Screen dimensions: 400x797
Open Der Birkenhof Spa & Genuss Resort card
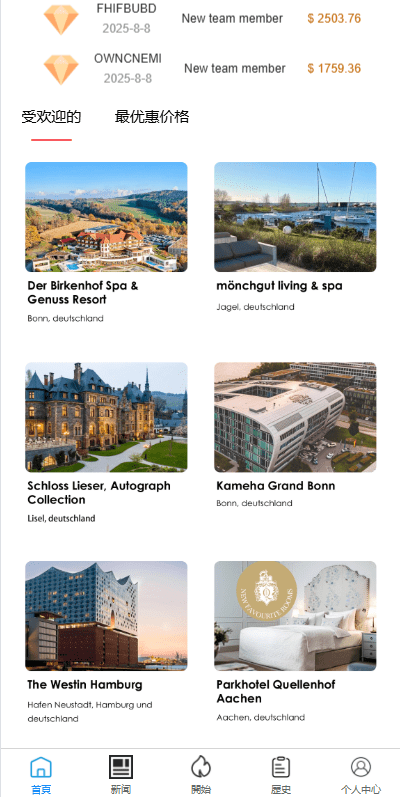pyautogui.click(x=106, y=243)
